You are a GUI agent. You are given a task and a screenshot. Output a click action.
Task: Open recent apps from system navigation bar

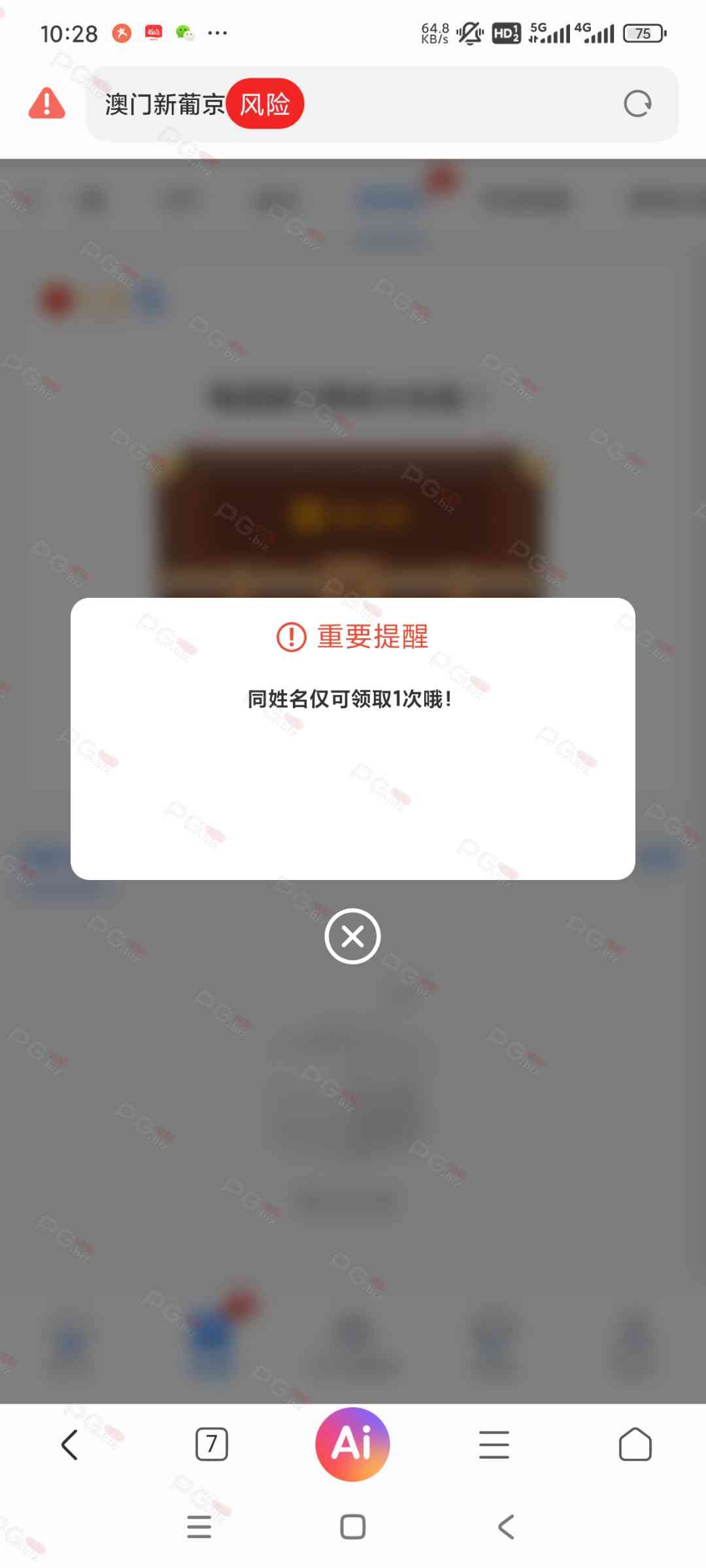click(x=199, y=1527)
